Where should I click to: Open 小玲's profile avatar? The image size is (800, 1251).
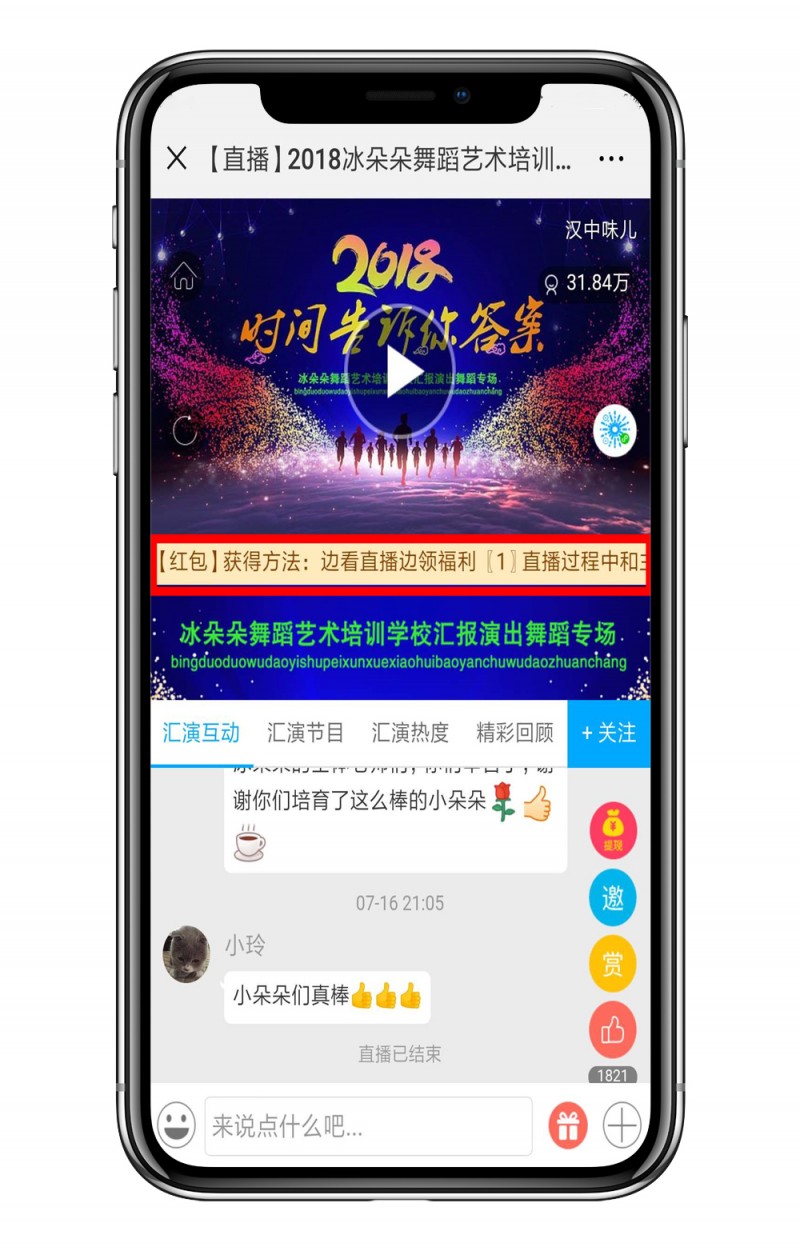pos(187,954)
